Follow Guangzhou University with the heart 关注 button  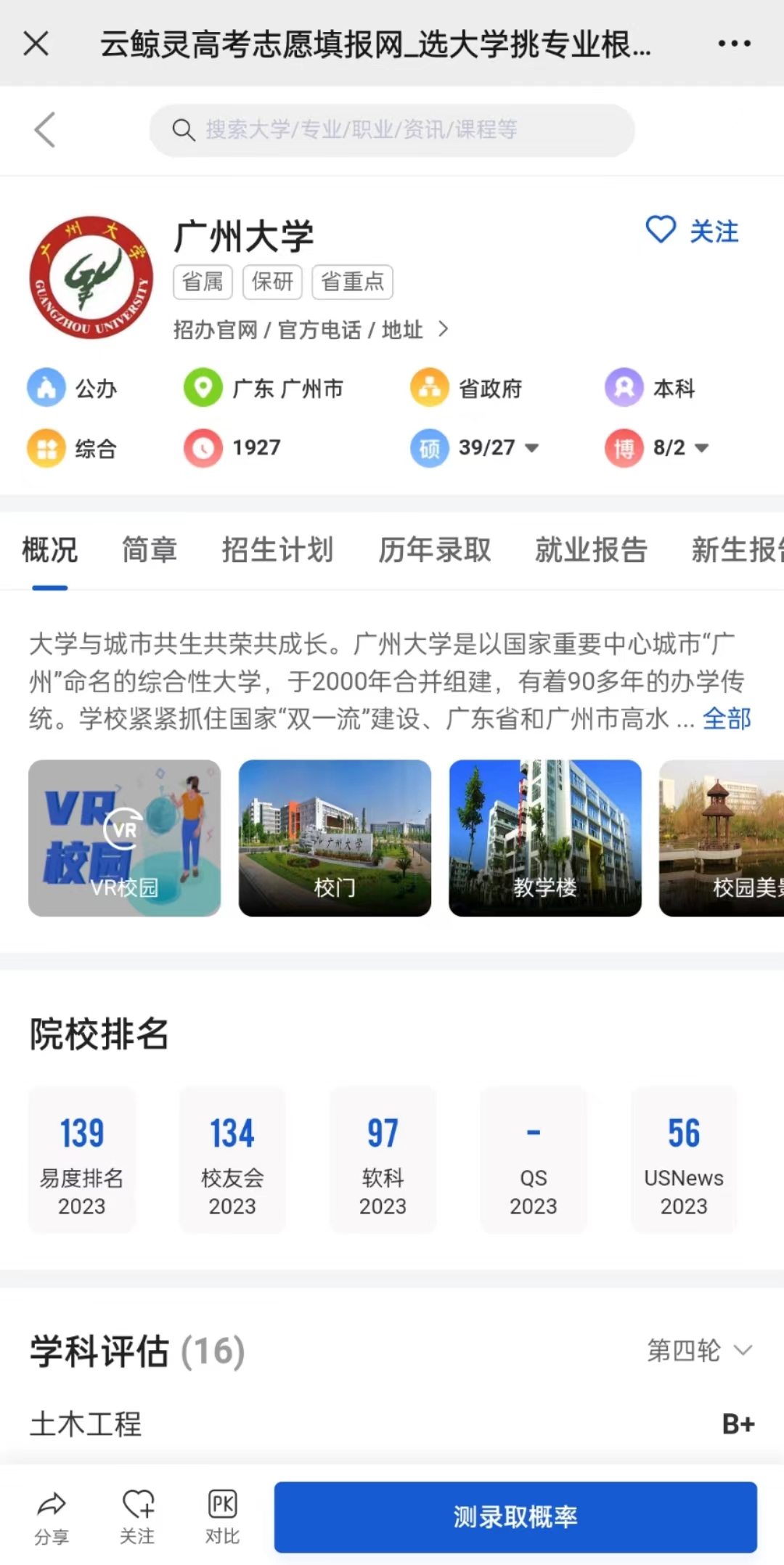click(x=693, y=231)
